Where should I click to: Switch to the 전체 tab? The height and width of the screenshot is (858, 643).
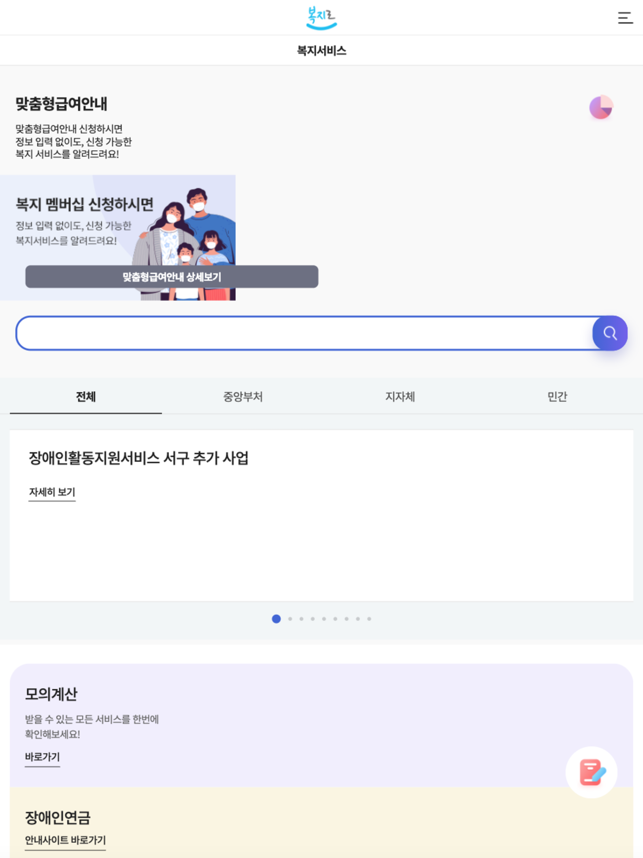pyautogui.click(x=86, y=397)
